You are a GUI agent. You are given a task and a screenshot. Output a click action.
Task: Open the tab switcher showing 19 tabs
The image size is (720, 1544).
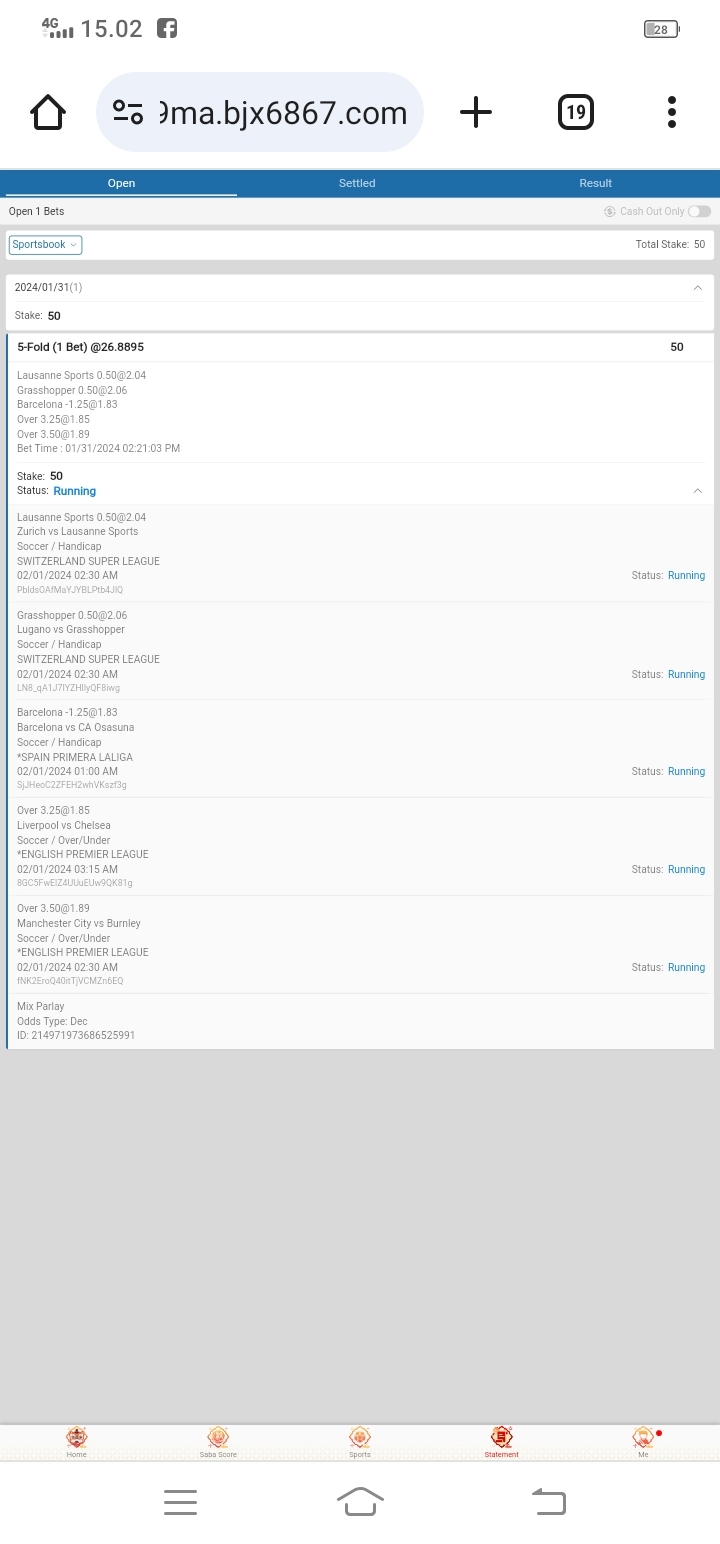click(x=575, y=112)
